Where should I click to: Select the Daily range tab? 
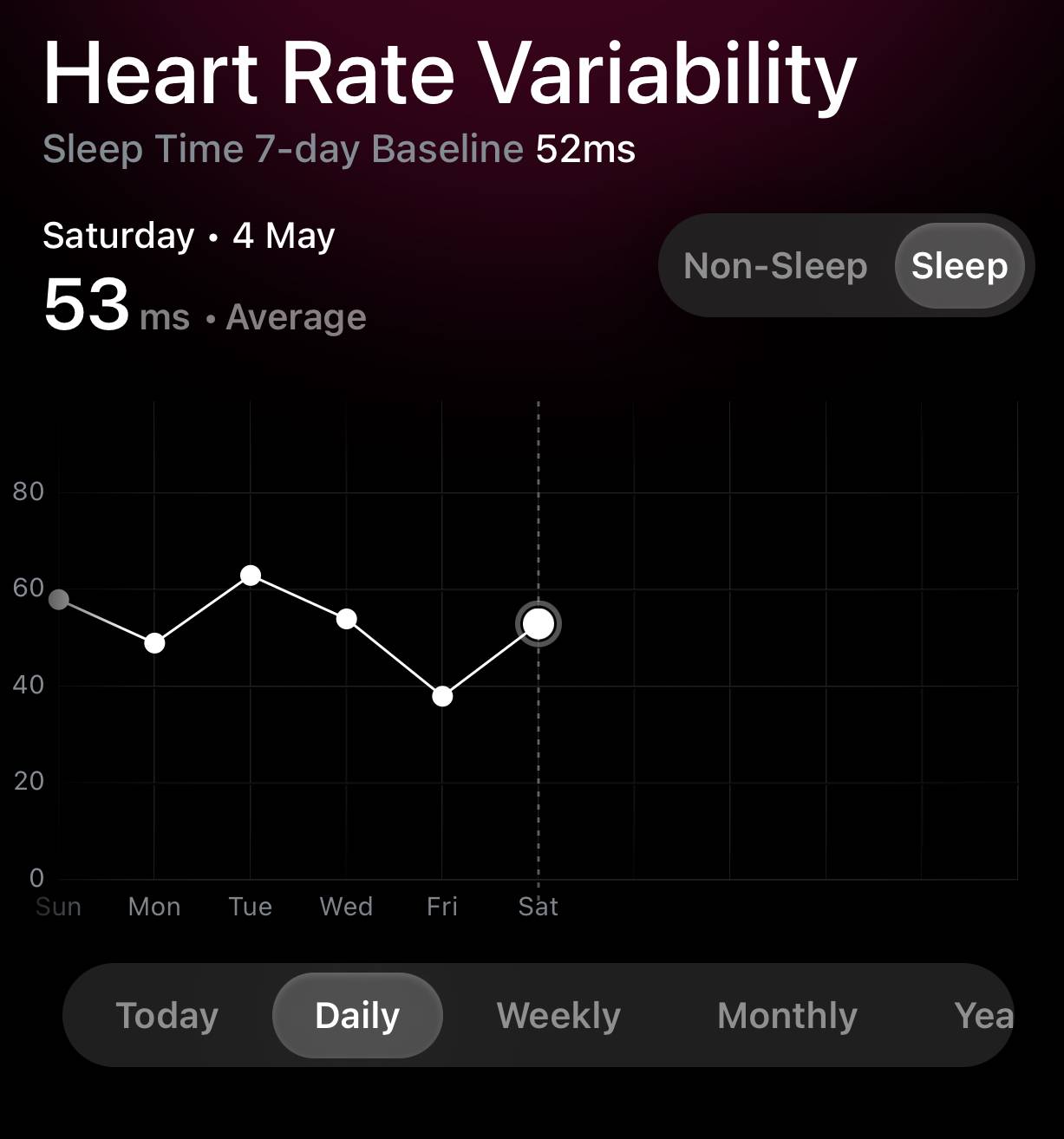click(x=357, y=1015)
